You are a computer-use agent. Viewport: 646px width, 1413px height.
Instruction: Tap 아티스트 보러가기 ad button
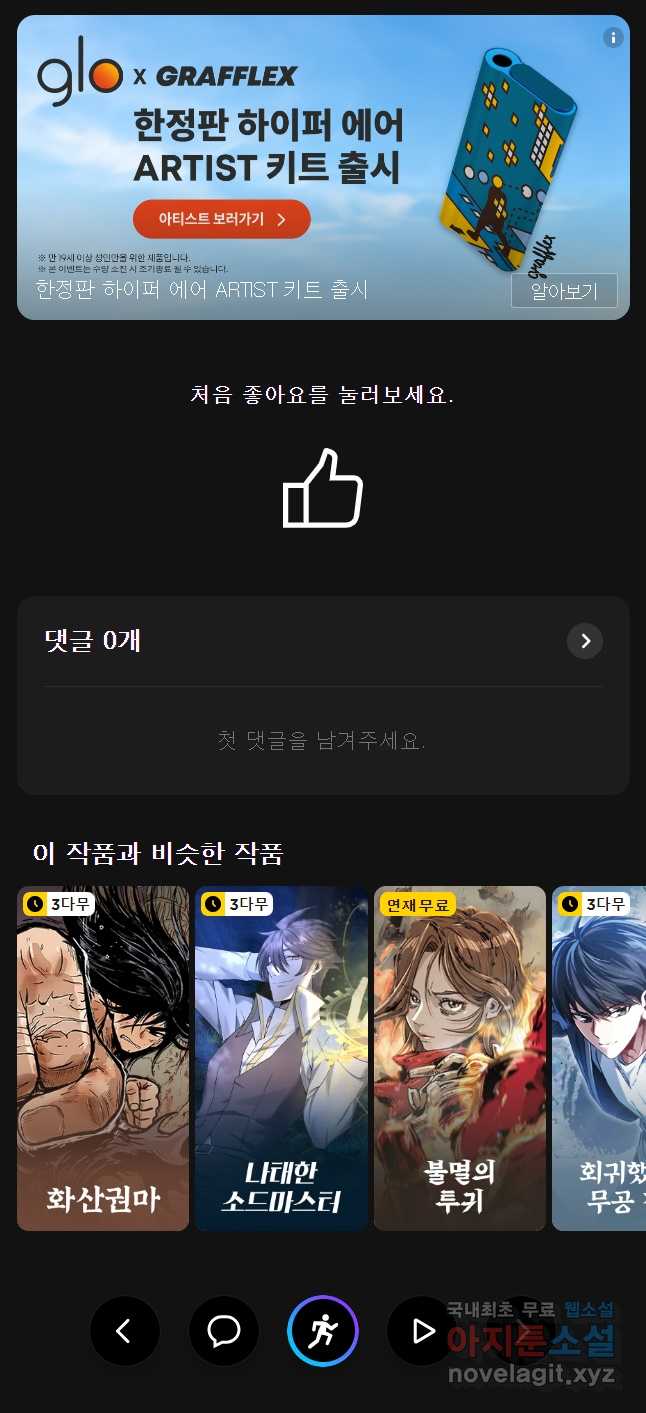pos(222,219)
